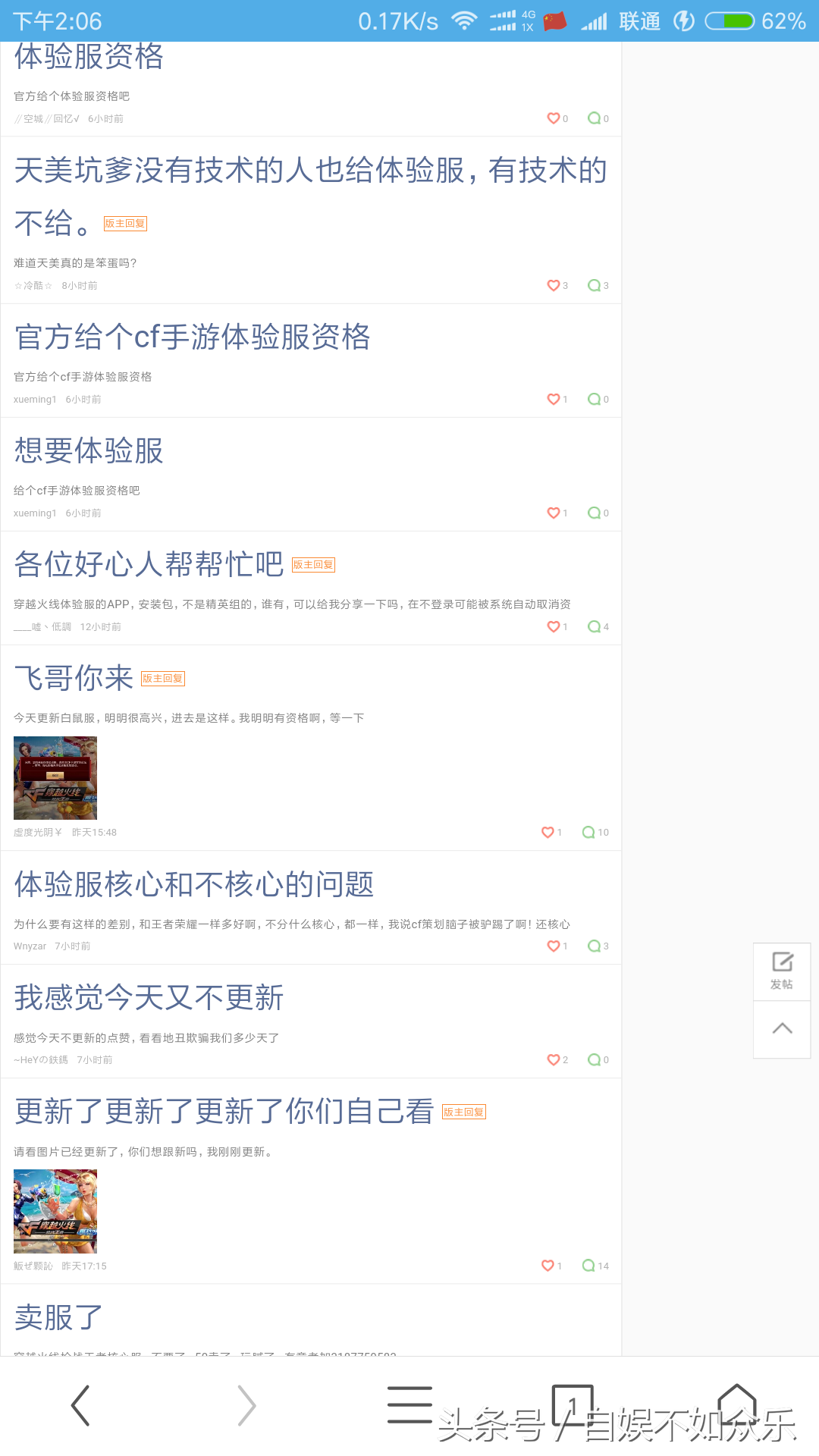Open the post 体验服核心和不核心的问题
Image resolution: width=819 pixels, height=1456 pixels.
pyautogui.click(x=194, y=885)
